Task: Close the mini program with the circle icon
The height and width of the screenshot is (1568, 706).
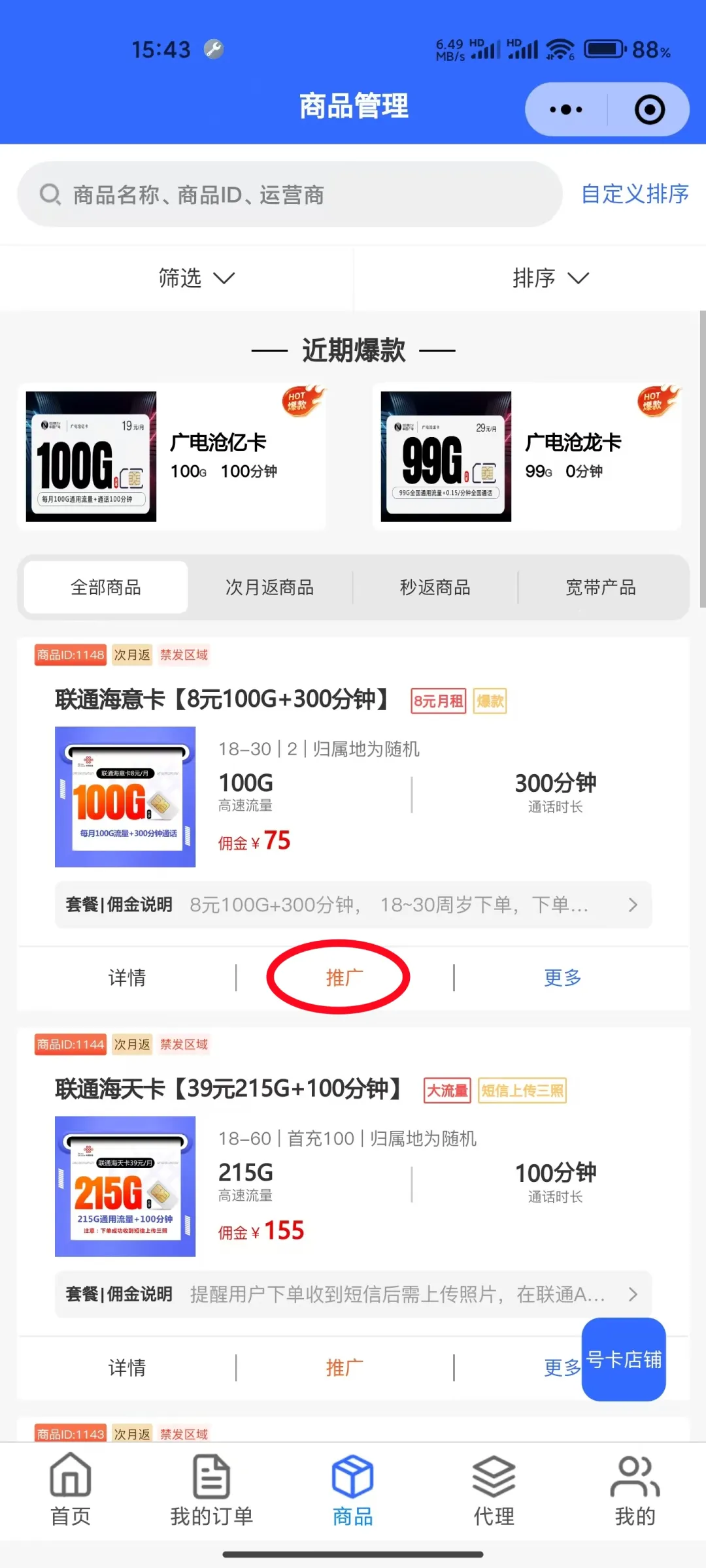Action: point(649,109)
